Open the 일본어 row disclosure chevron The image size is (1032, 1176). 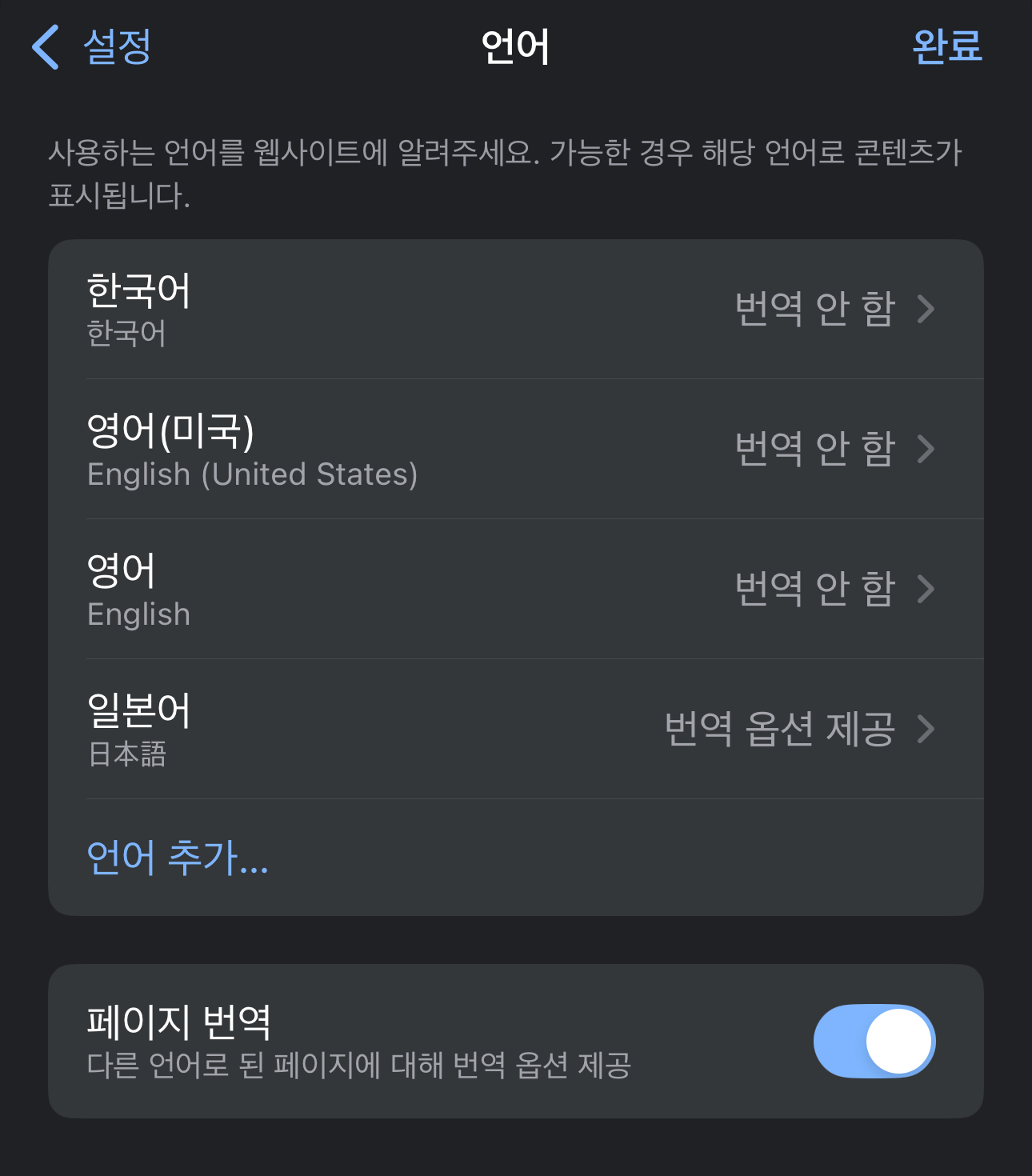pos(926,729)
